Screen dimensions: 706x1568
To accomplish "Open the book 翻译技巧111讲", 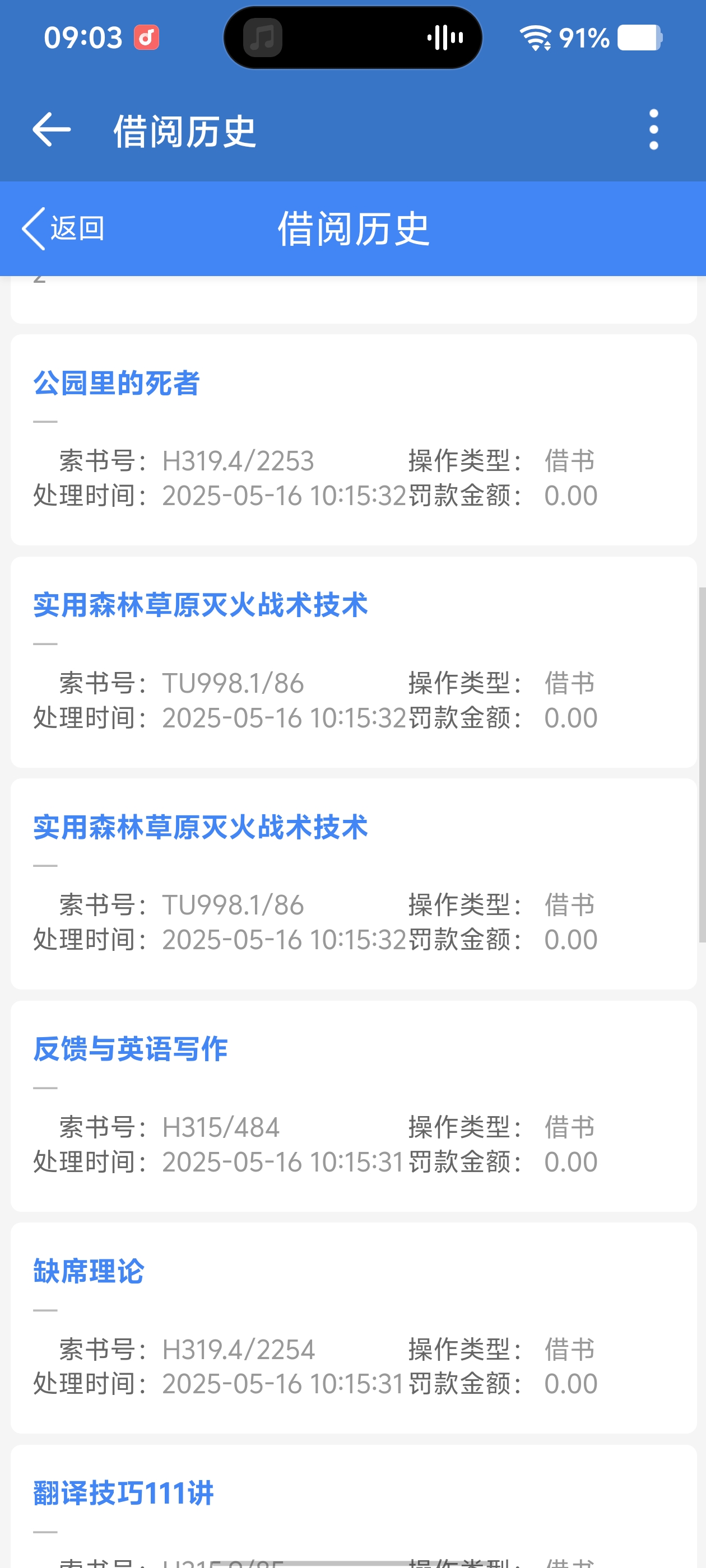I will point(124,1493).
